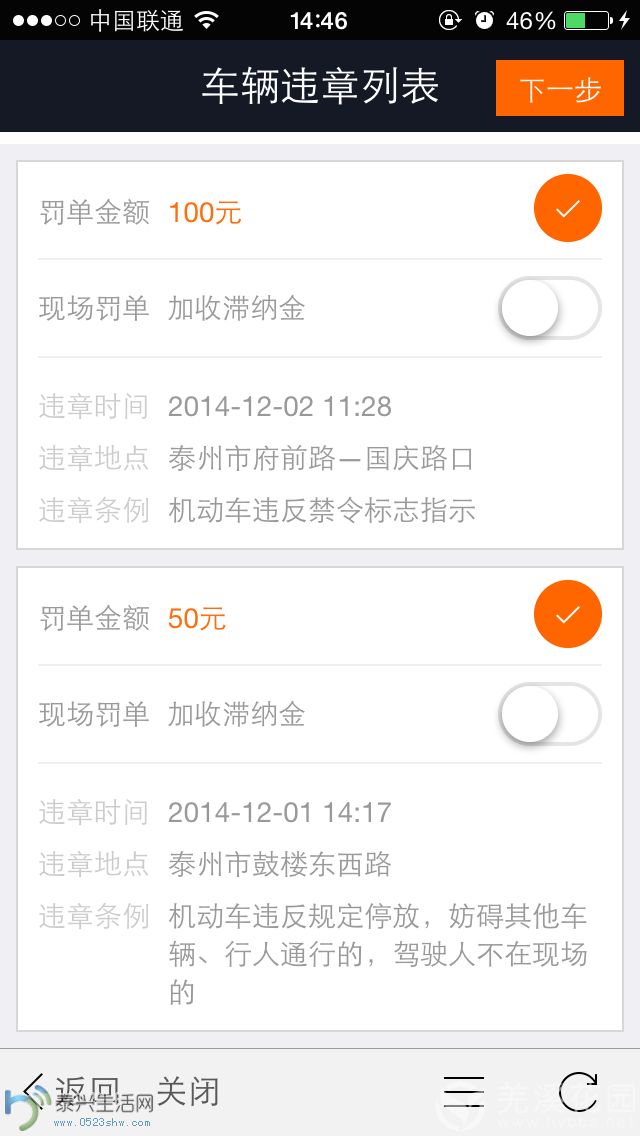This screenshot has height=1136, width=640.
Task: Tap 关闭 to close the page
Action: tap(188, 1090)
